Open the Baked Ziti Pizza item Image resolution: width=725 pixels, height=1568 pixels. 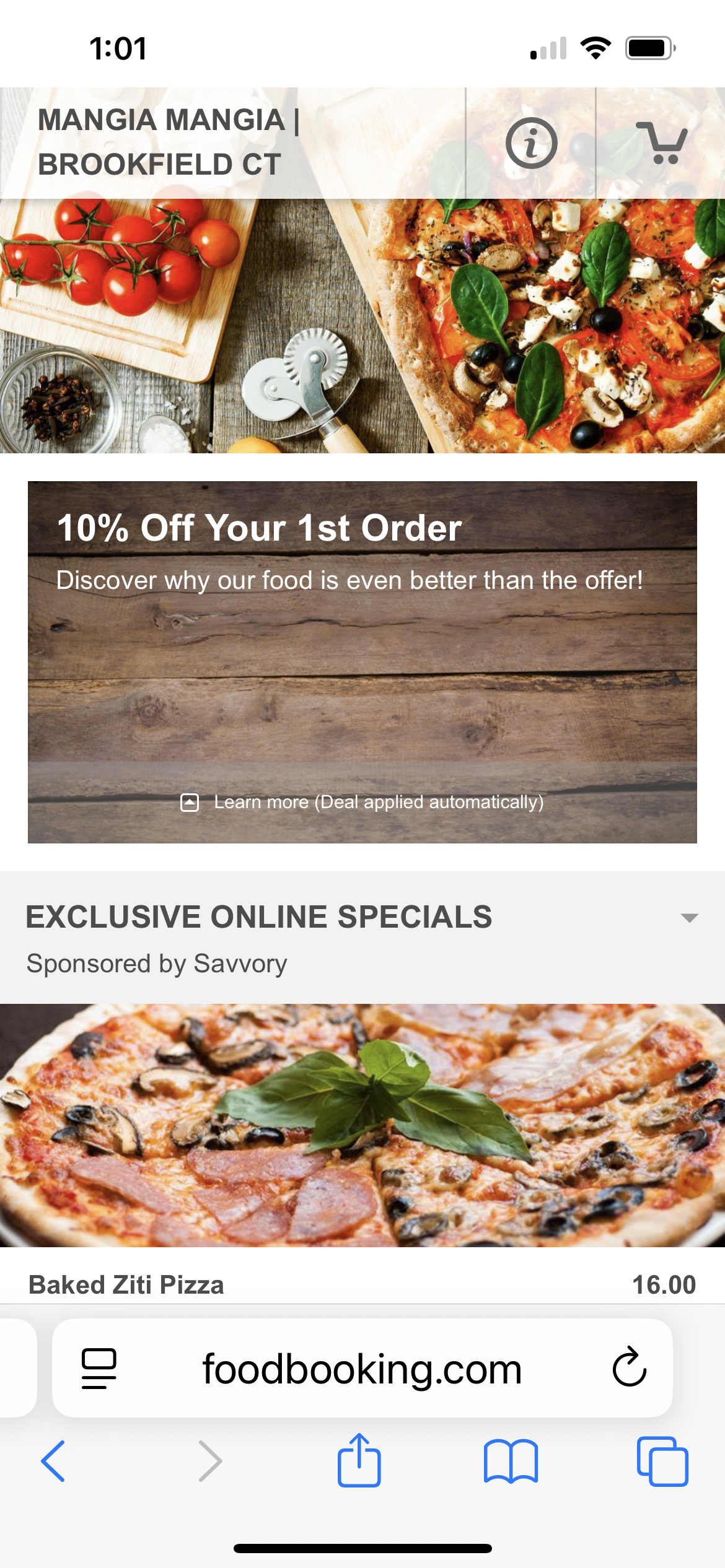[126, 1284]
